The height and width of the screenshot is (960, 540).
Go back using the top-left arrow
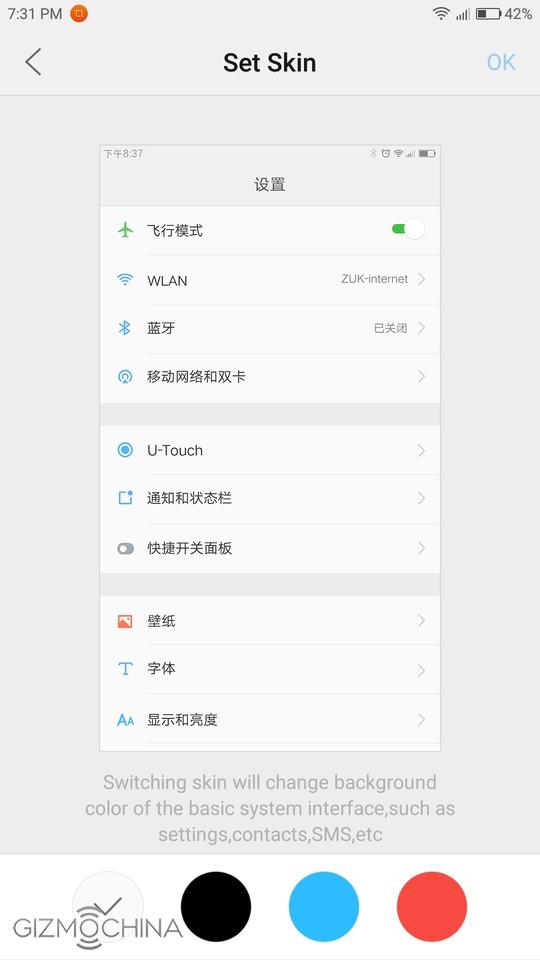[x=34, y=62]
